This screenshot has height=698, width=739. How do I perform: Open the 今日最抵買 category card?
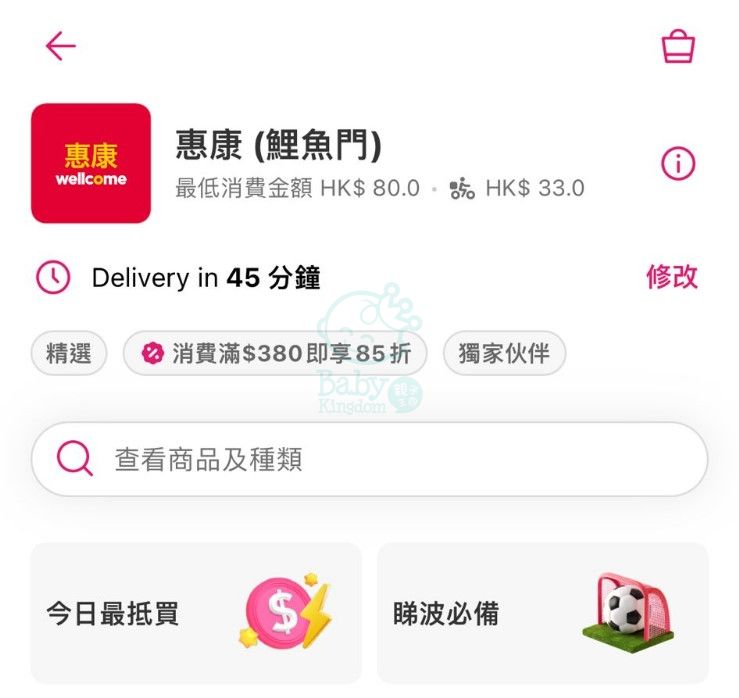point(196,613)
